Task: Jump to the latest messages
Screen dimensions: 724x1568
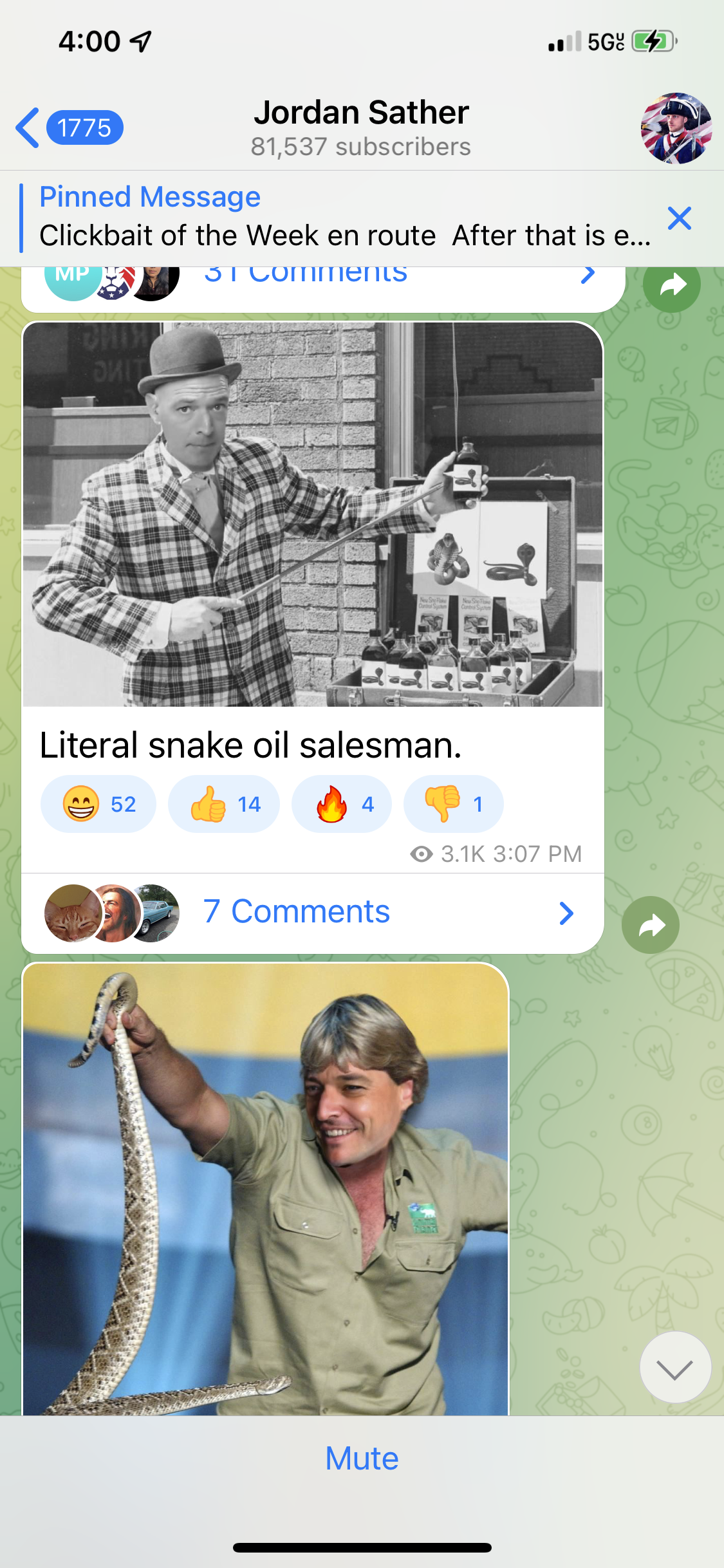Action: tap(675, 1367)
